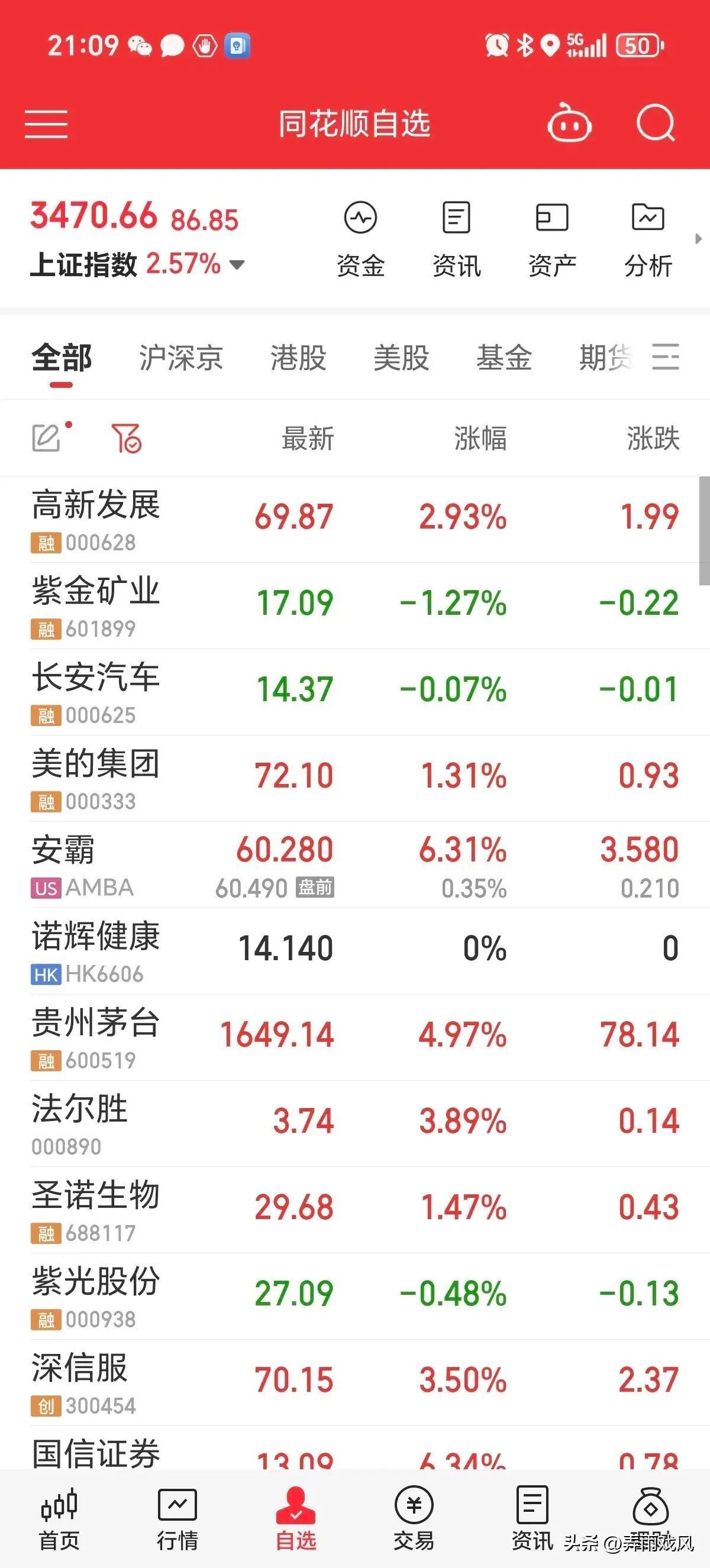Edit the watchlist with pencil icon
Image resolution: width=710 pixels, height=1568 pixels.
(x=46, y=438)
